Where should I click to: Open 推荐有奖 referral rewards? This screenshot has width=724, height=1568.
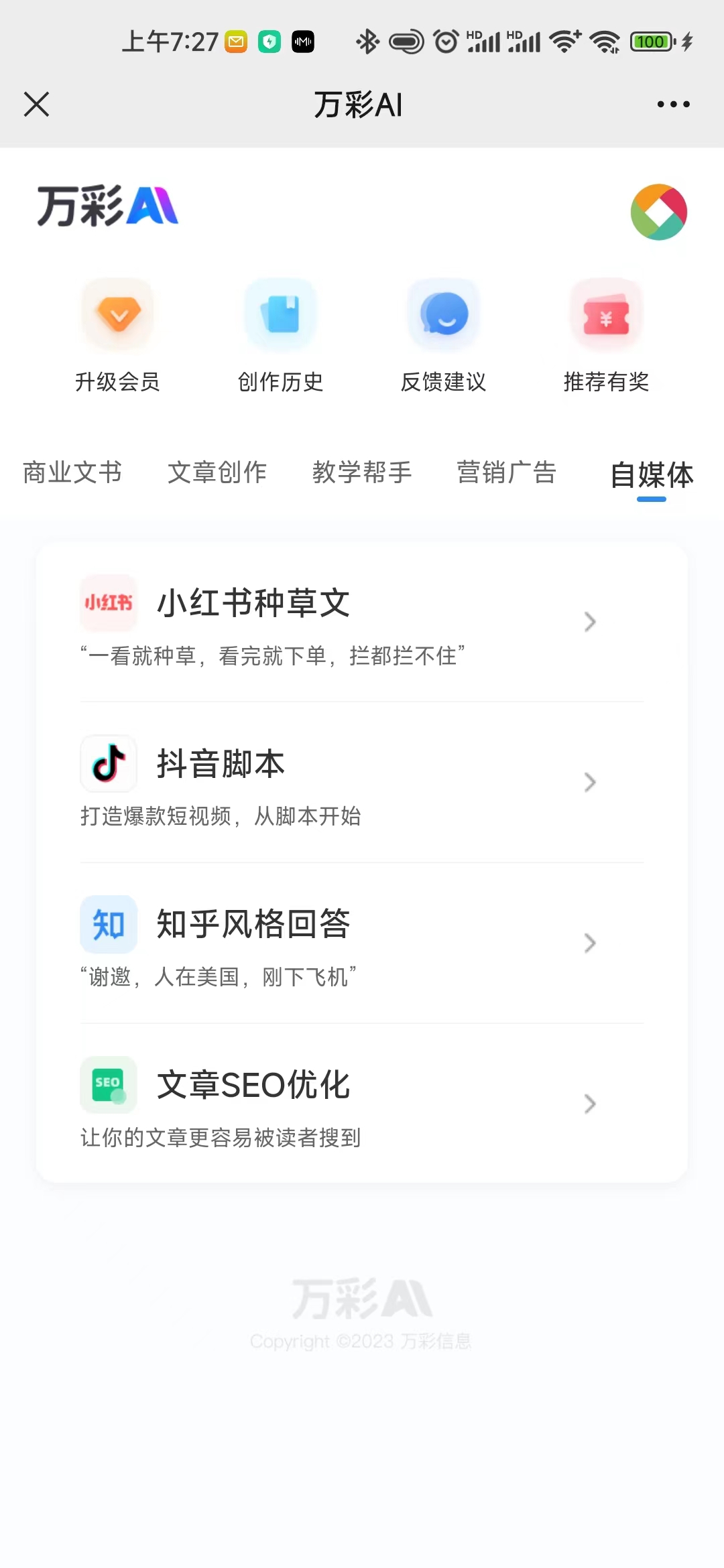606,336
